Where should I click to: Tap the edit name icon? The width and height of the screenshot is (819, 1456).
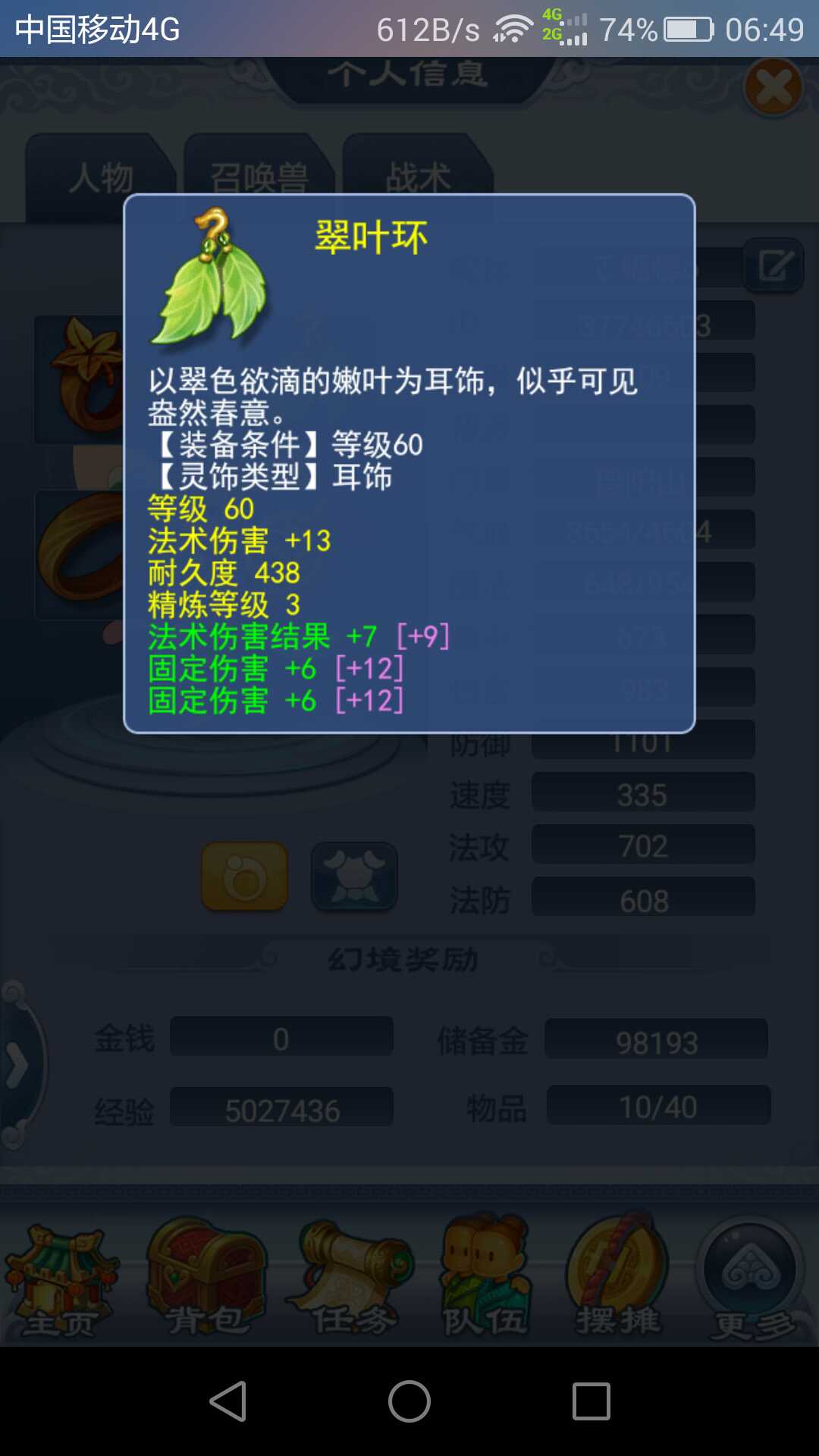tap(773, 266)
